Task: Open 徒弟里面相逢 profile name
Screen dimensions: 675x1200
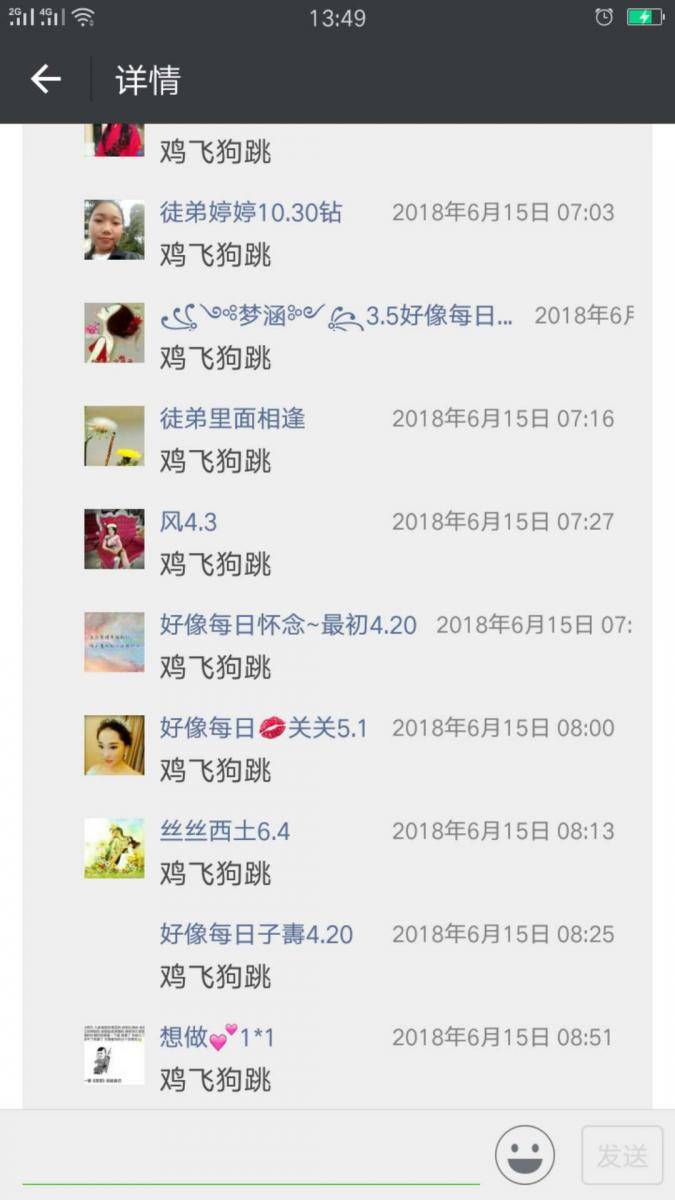Action: (233, 418)
